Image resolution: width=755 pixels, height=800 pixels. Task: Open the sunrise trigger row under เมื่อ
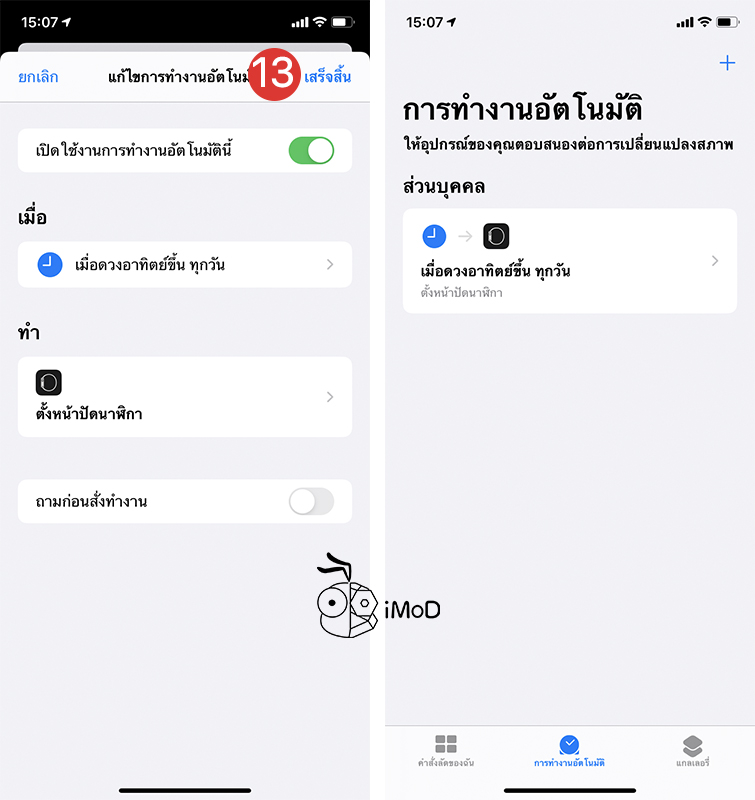click(x=185, y=265)
